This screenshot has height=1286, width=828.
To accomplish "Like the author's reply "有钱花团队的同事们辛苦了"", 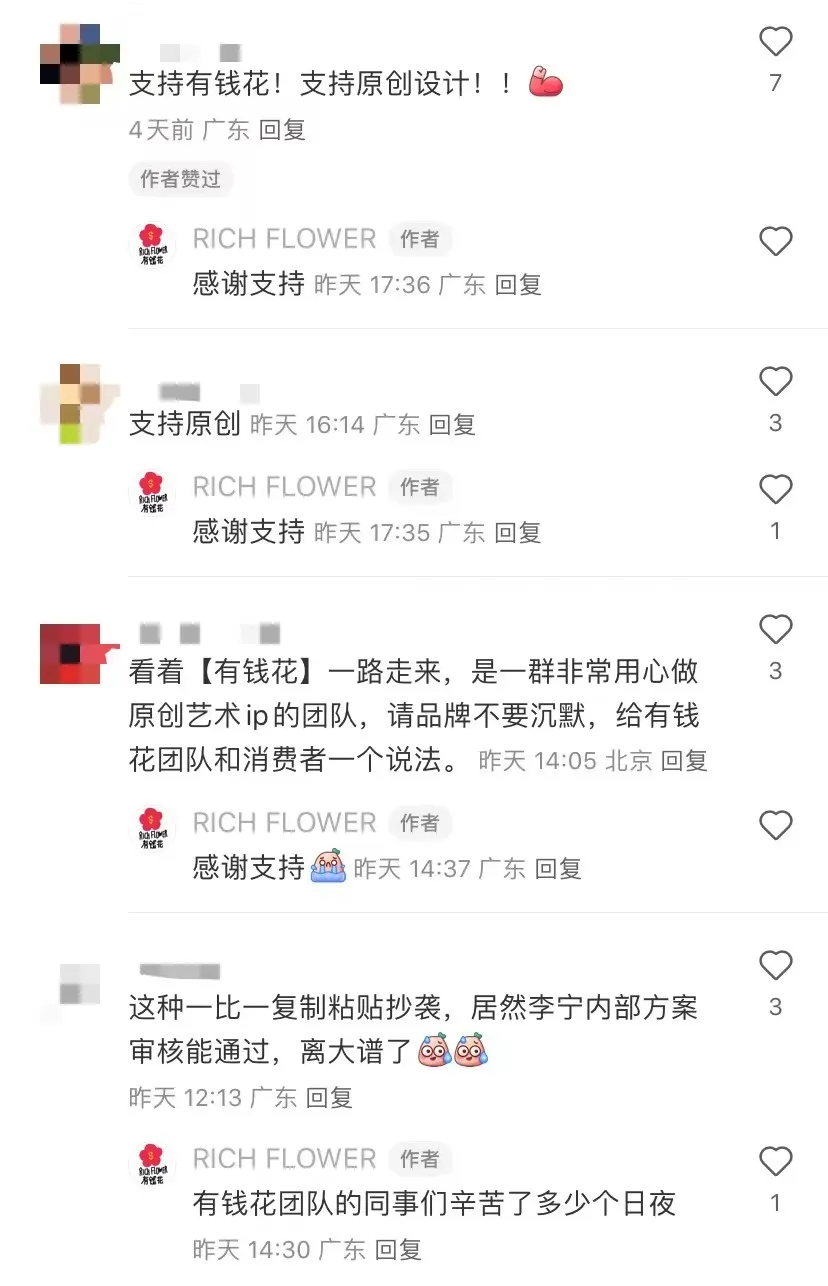I will (x=775, y=1162).
